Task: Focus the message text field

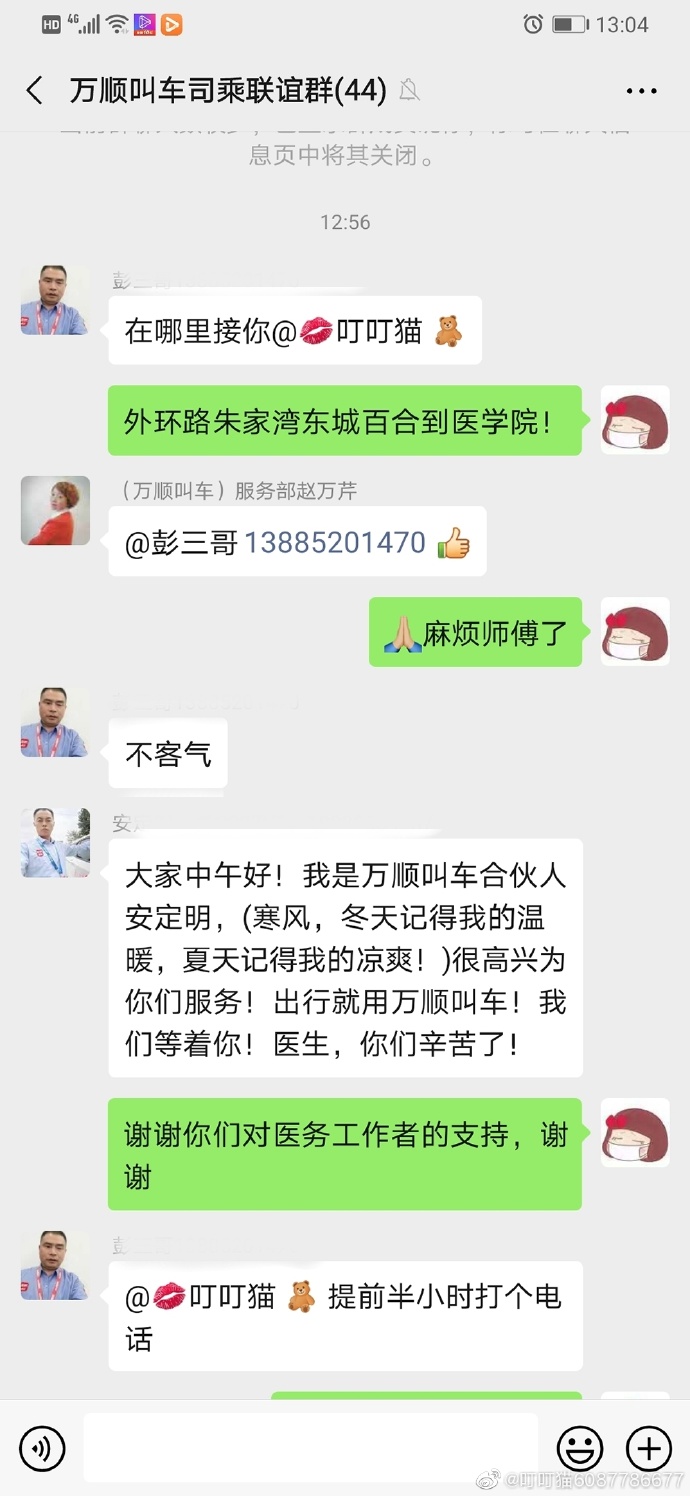Action: pos(310,1448)
